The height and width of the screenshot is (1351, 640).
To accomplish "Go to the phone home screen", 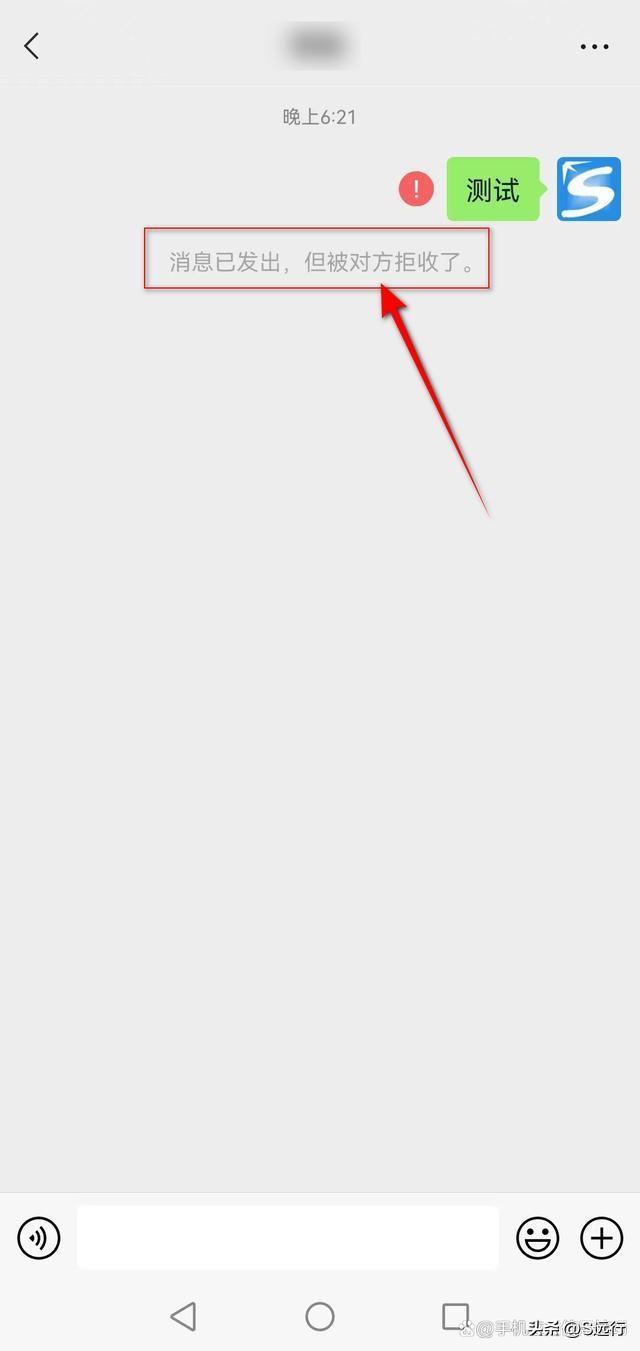I will pos(320,1316).
